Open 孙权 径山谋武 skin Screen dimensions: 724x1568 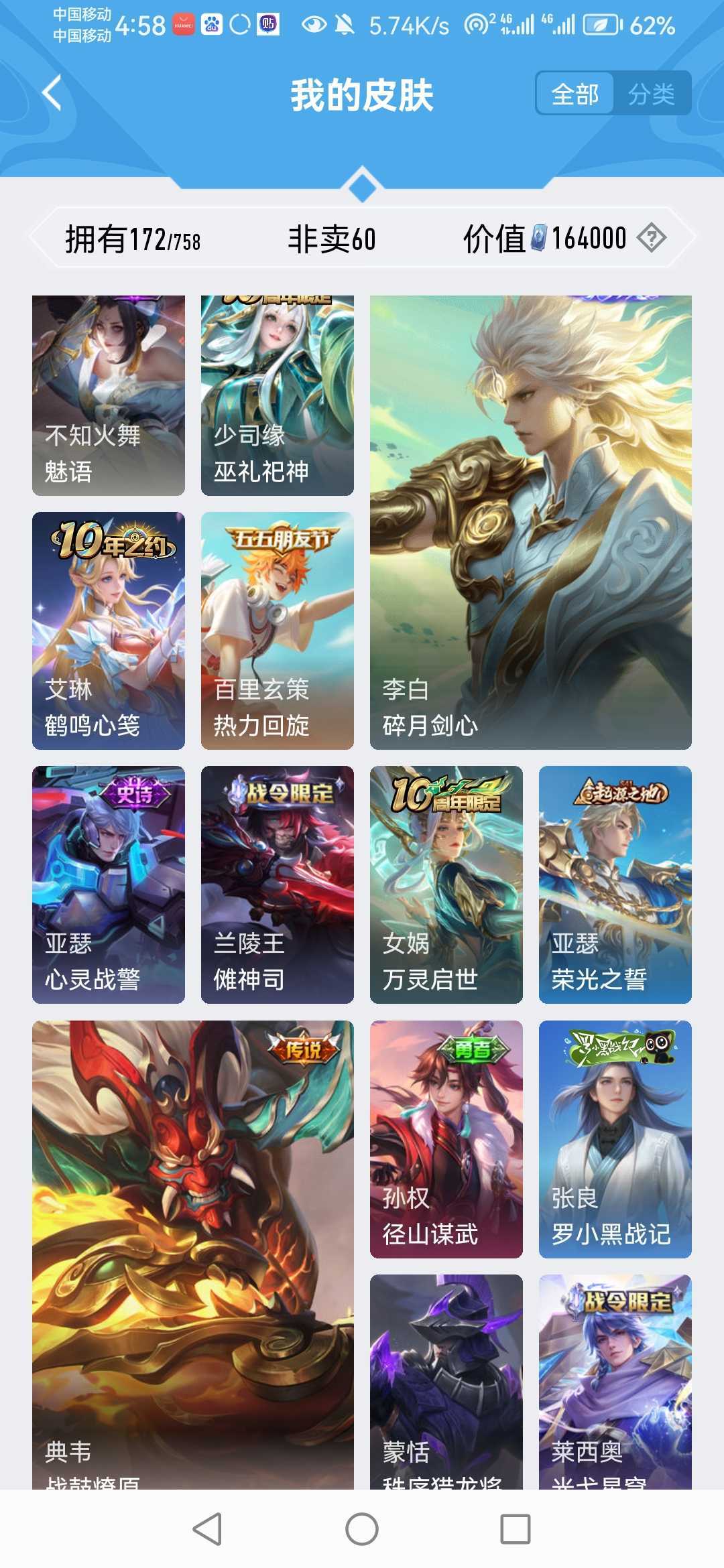tap(446, 1139)
